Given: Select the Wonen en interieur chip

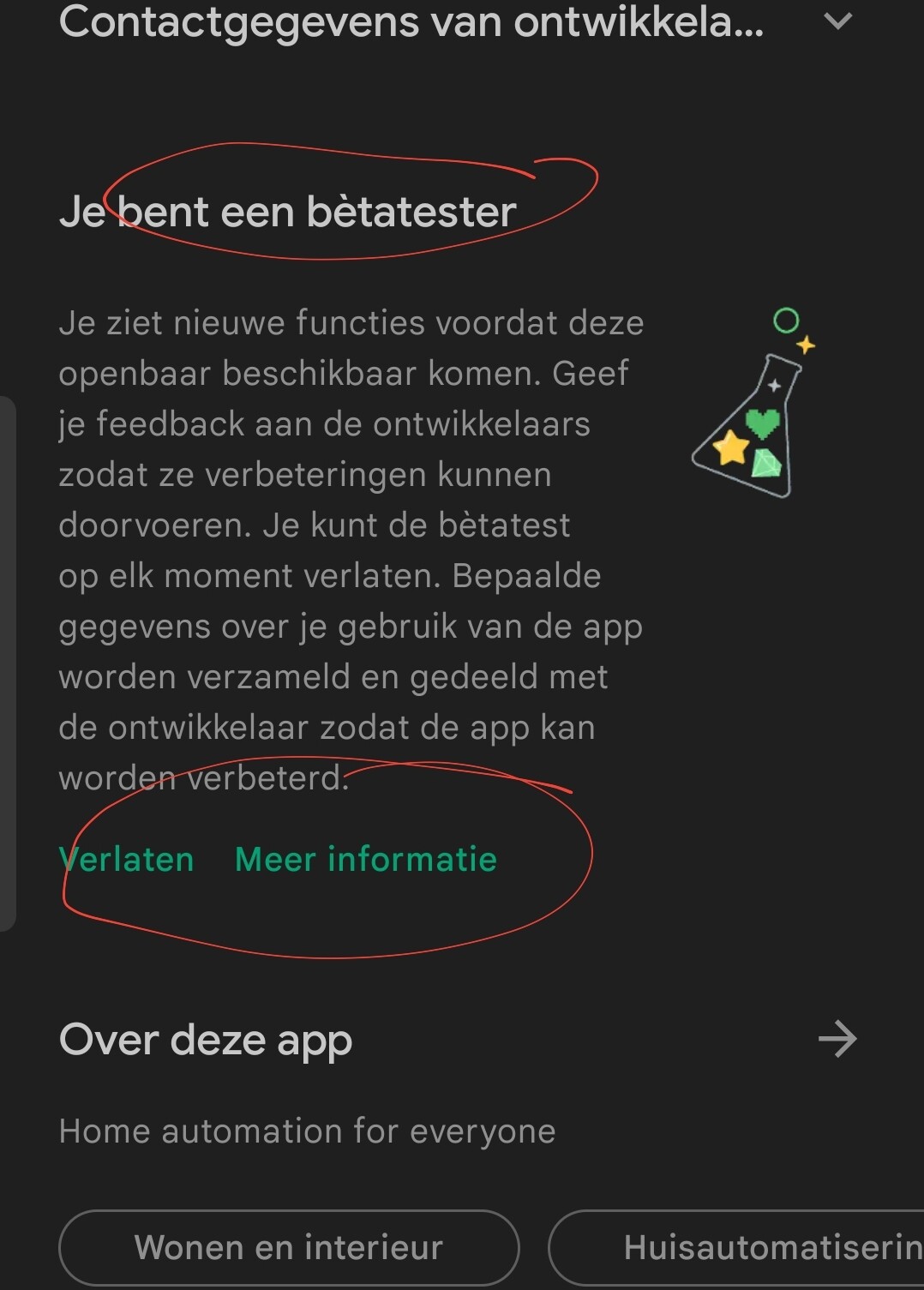Looking at the screenshot, I should (x=289, y=1247).
